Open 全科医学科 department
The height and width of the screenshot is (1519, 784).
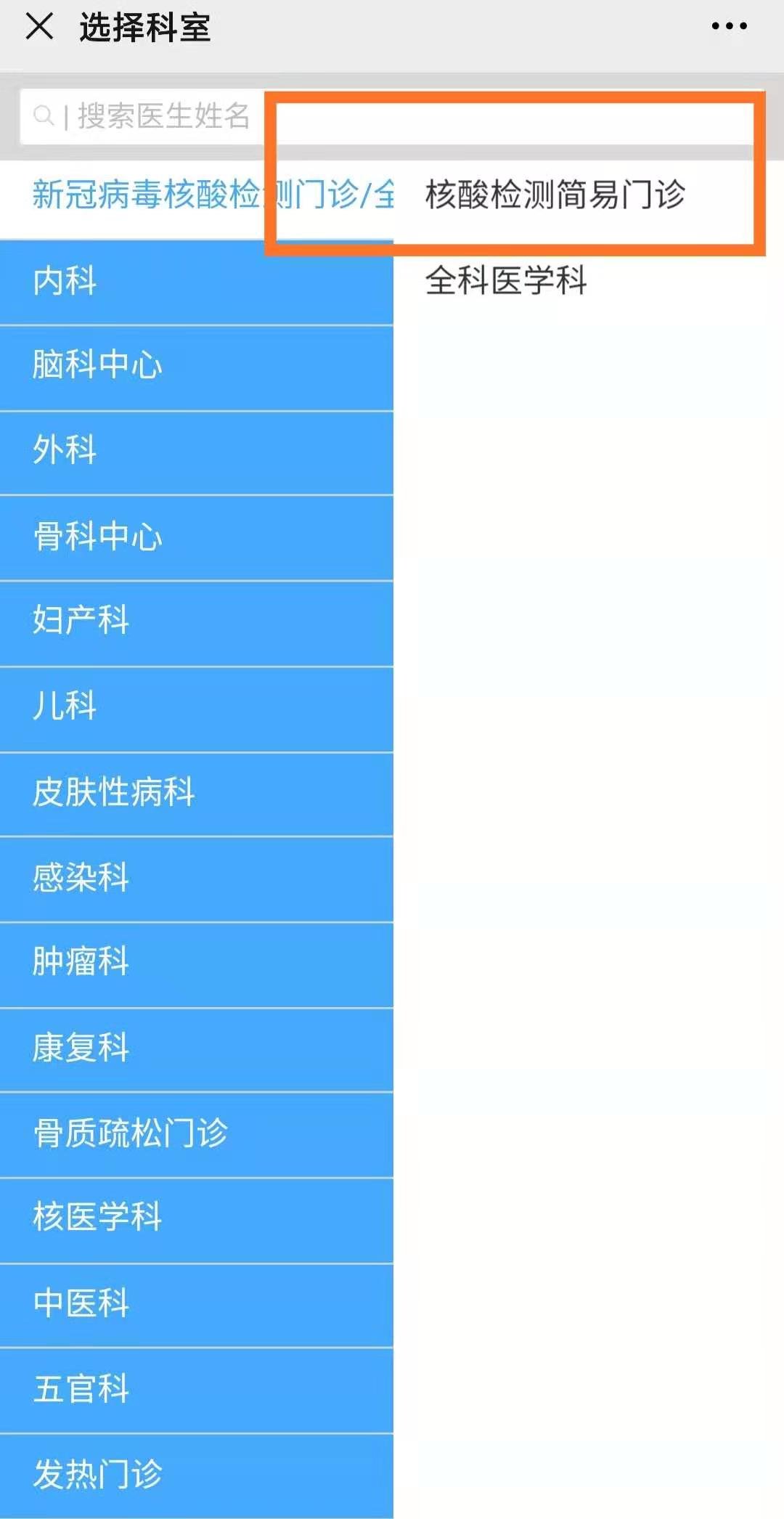click(x=506, y=280)
